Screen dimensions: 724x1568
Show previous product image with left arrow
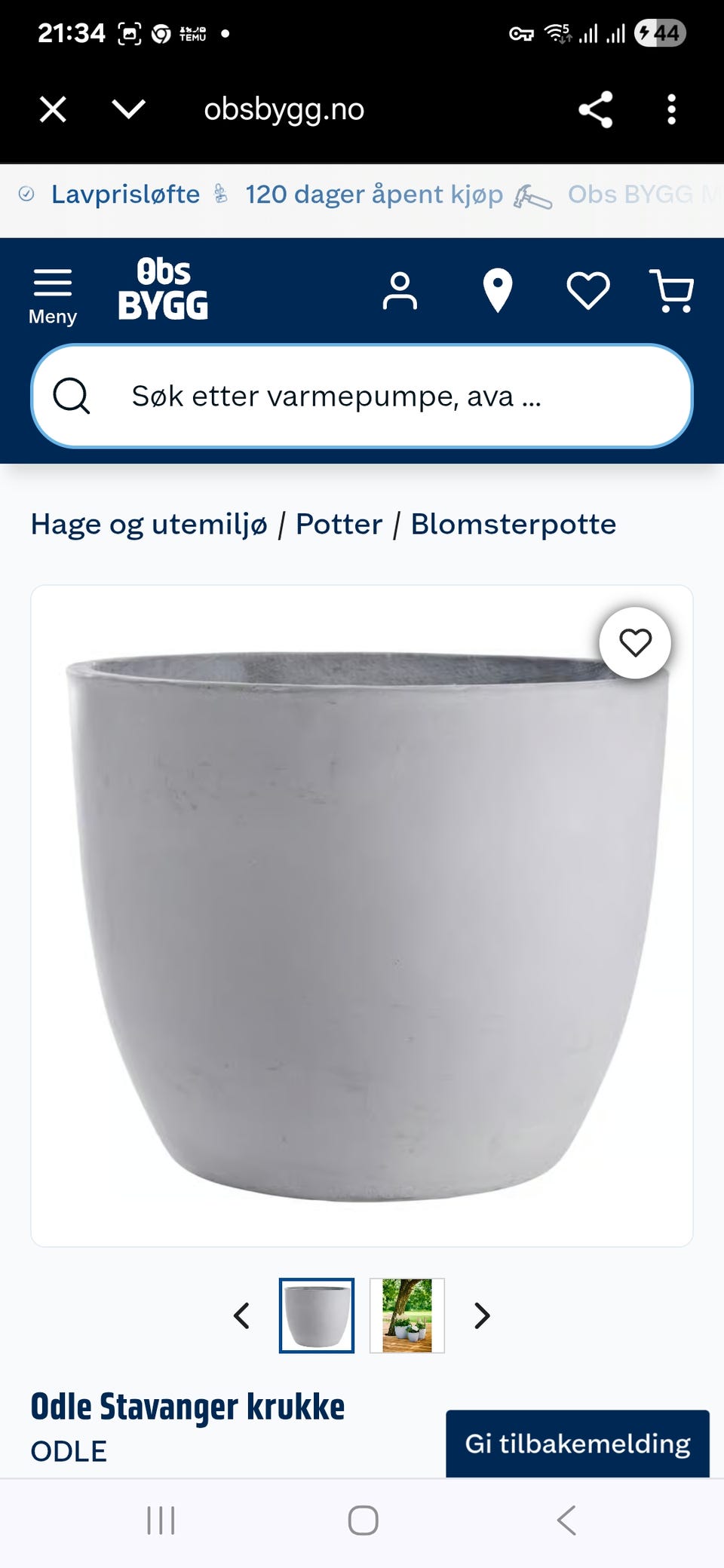242,1315
